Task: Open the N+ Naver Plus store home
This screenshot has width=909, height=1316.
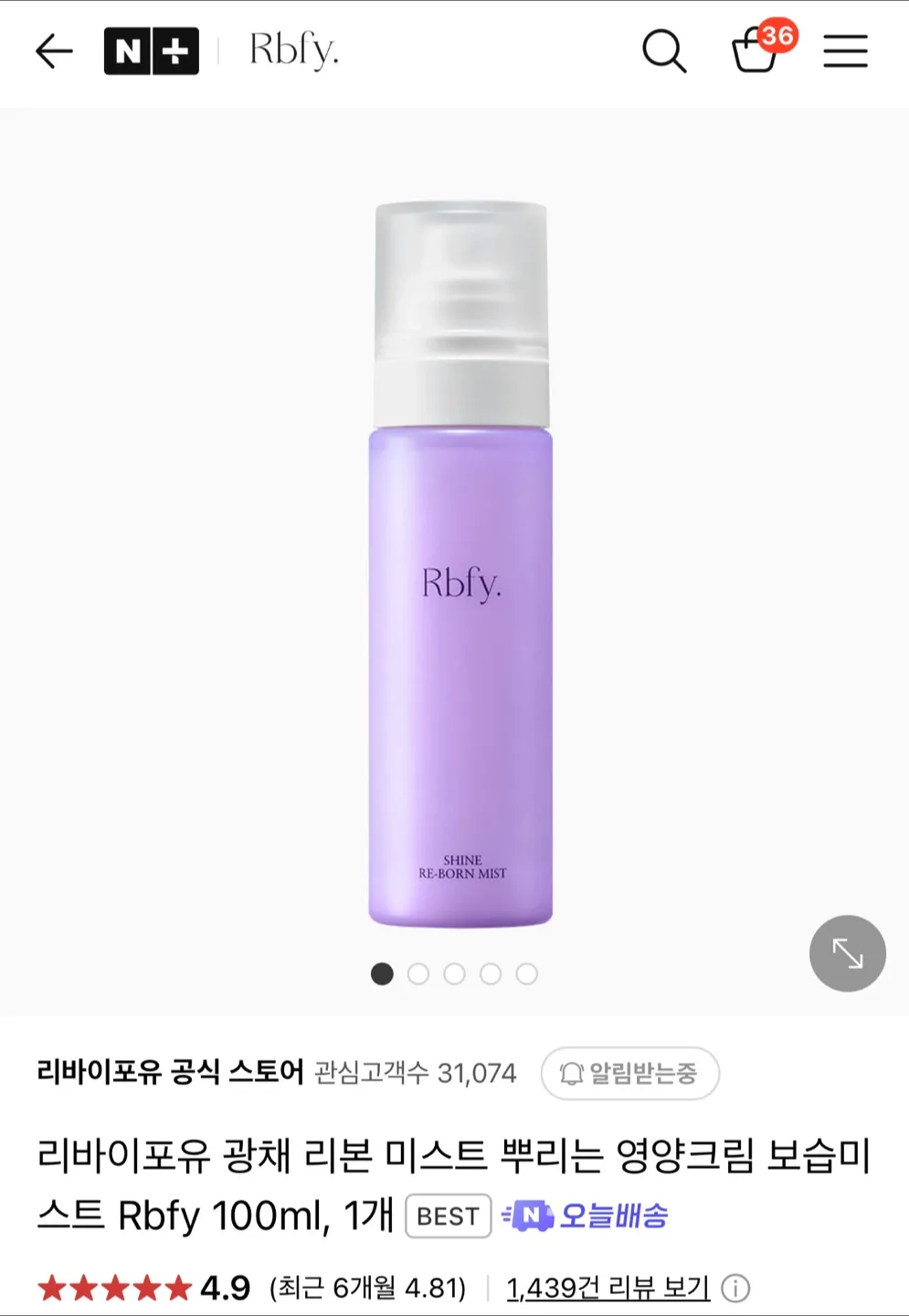Action: (x=152, y=51)
